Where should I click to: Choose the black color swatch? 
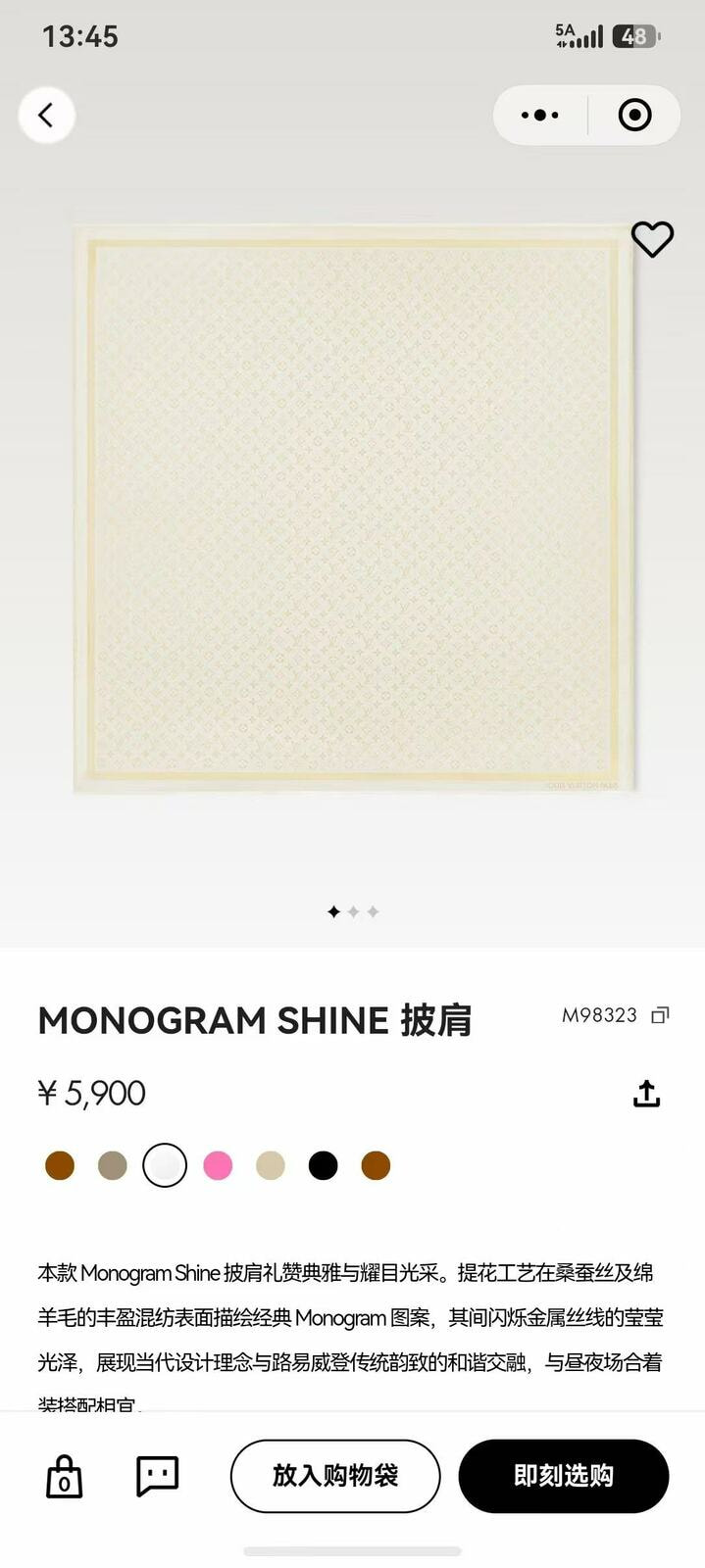[323, 1165]
